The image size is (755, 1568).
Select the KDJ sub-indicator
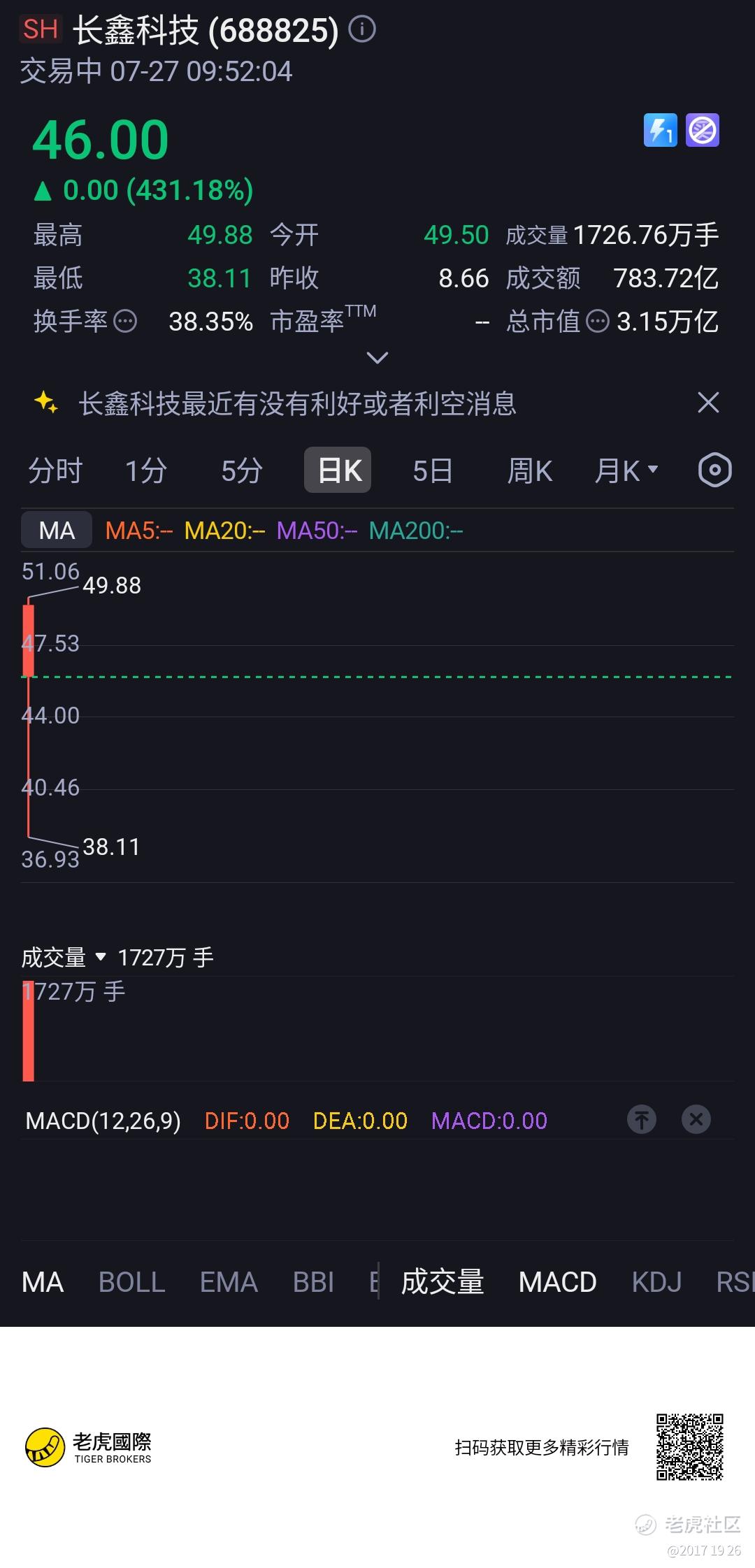[656, 1282]
